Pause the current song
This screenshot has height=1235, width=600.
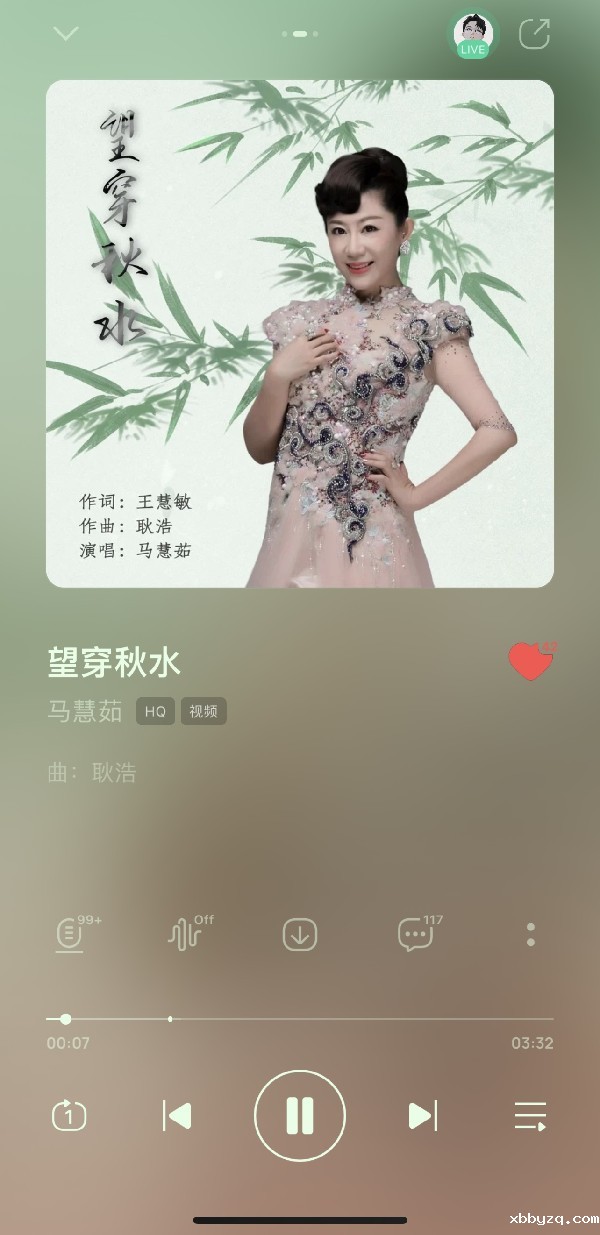pyautogui.click(x=300, y=1115)
